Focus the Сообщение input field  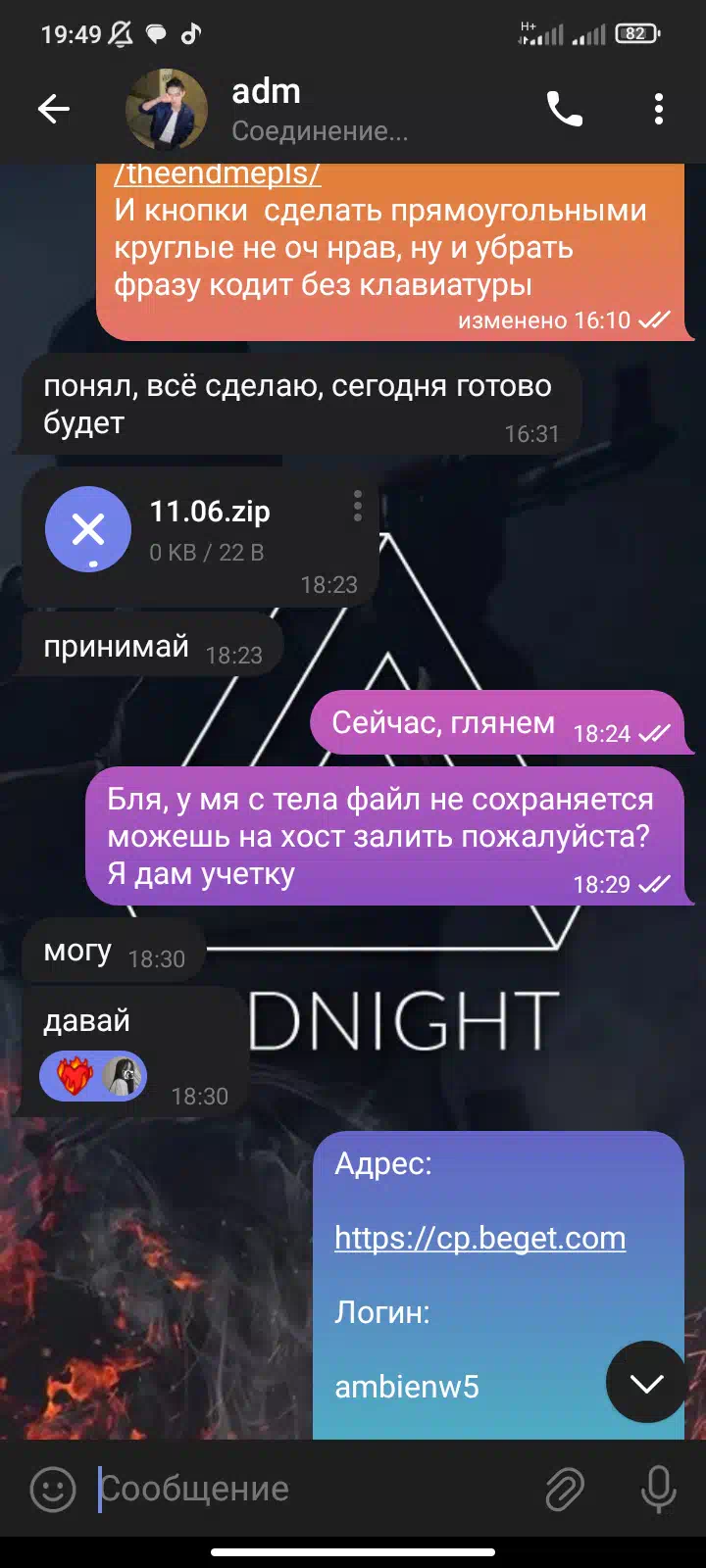[x=314, y=1490]
